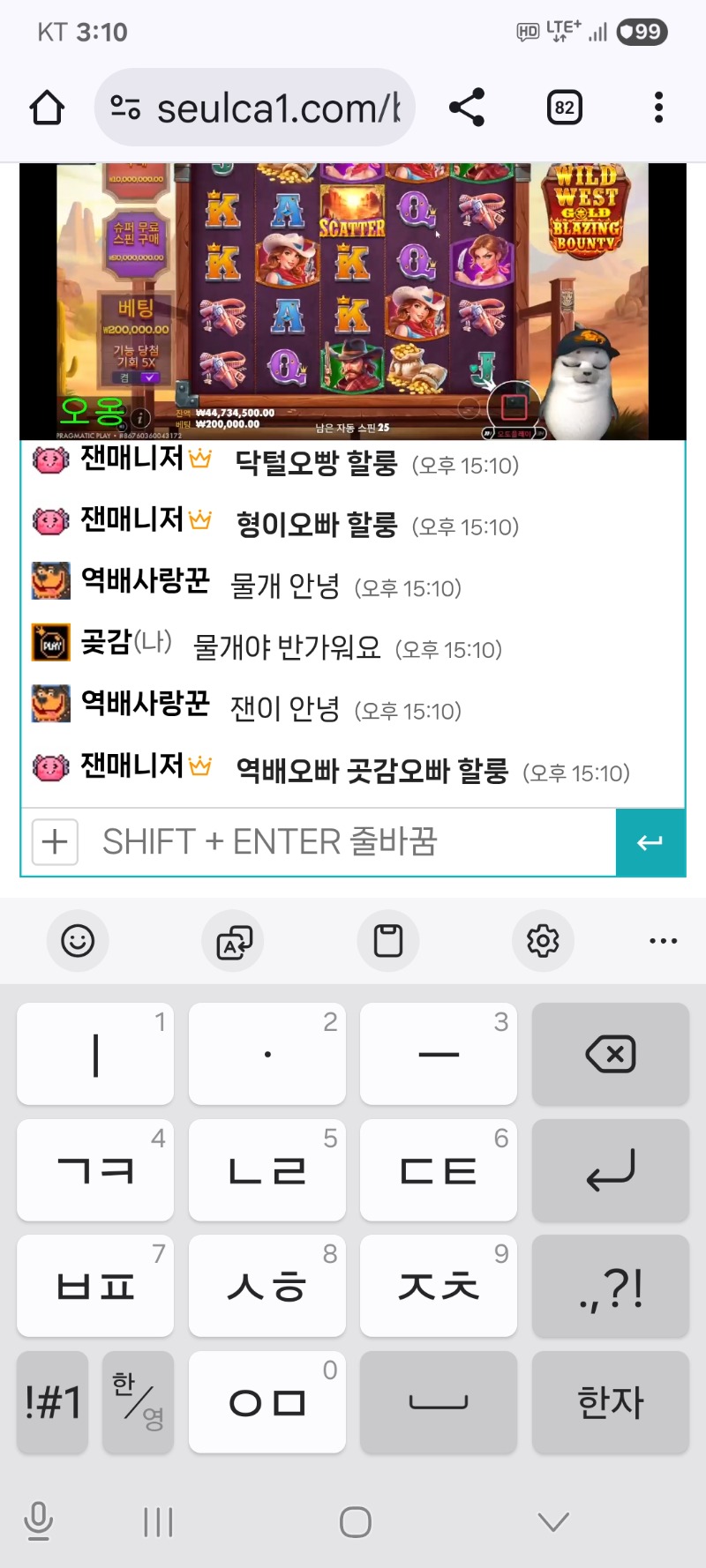Open the tab switcher showing 82 tabs
Image resolution: width=706 pixels, height=1568 pixels.
pos(564,108)
